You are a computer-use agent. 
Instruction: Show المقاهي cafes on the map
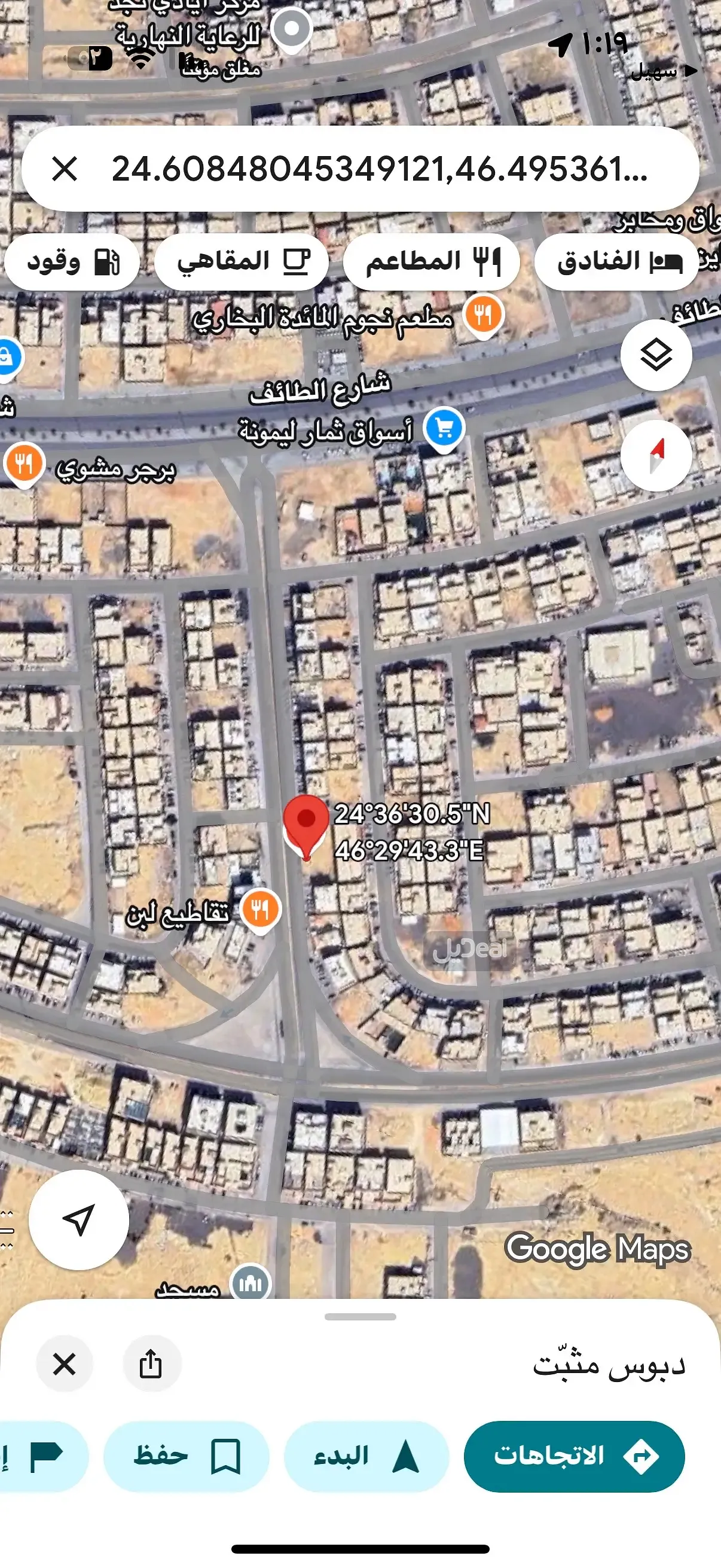242,263
